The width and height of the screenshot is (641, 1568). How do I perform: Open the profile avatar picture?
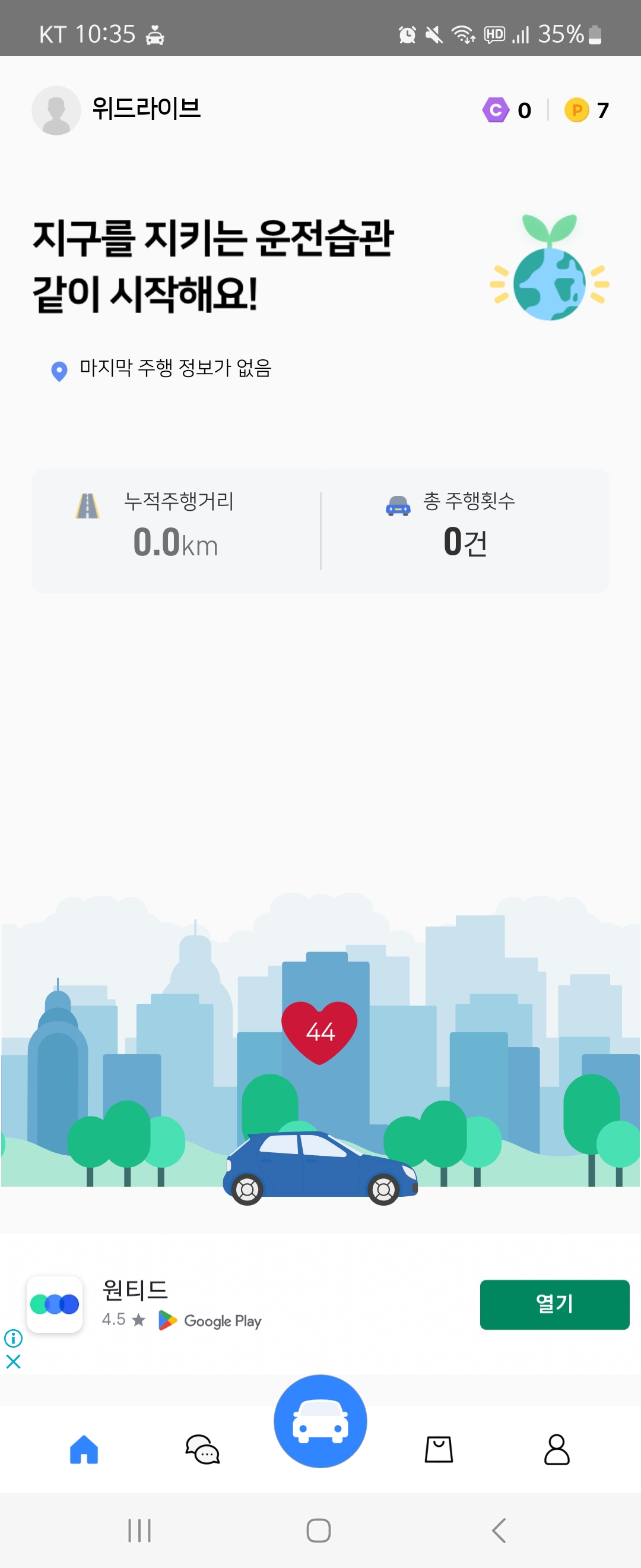(x=56, y=110)
